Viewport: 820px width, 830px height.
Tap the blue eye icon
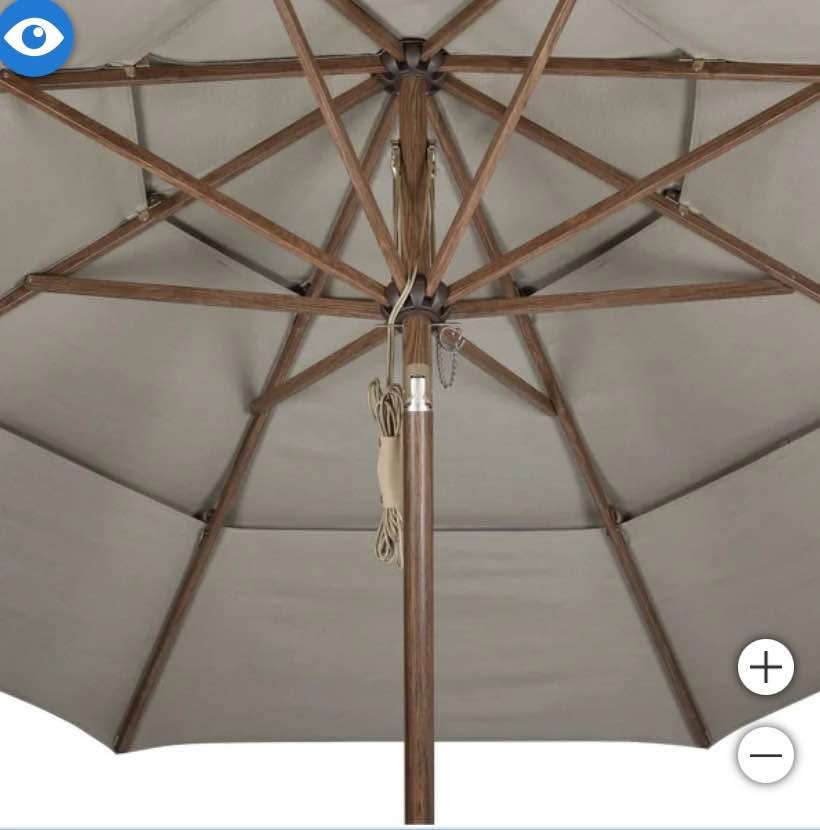[34, 36]
